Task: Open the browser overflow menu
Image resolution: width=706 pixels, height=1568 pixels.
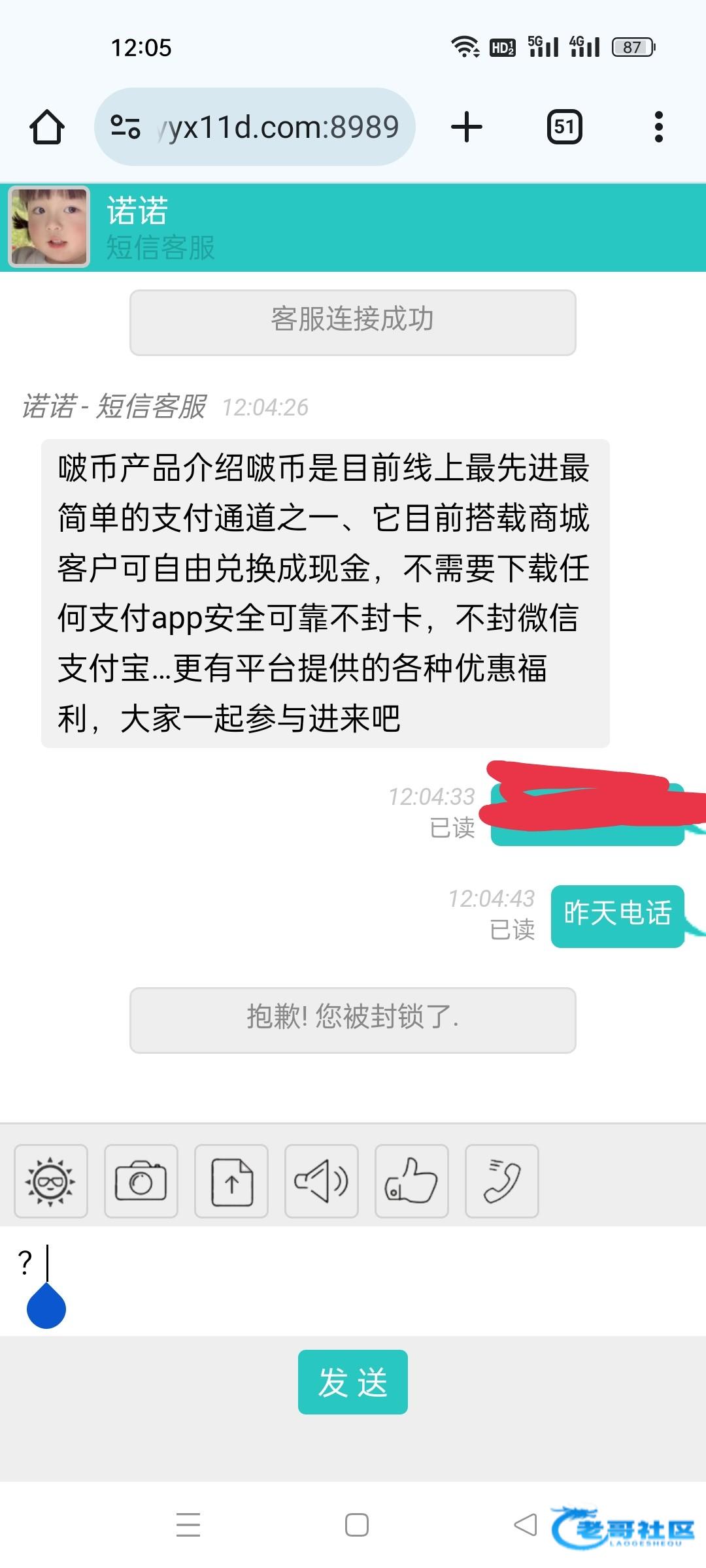Action: [x=658, y=127]
